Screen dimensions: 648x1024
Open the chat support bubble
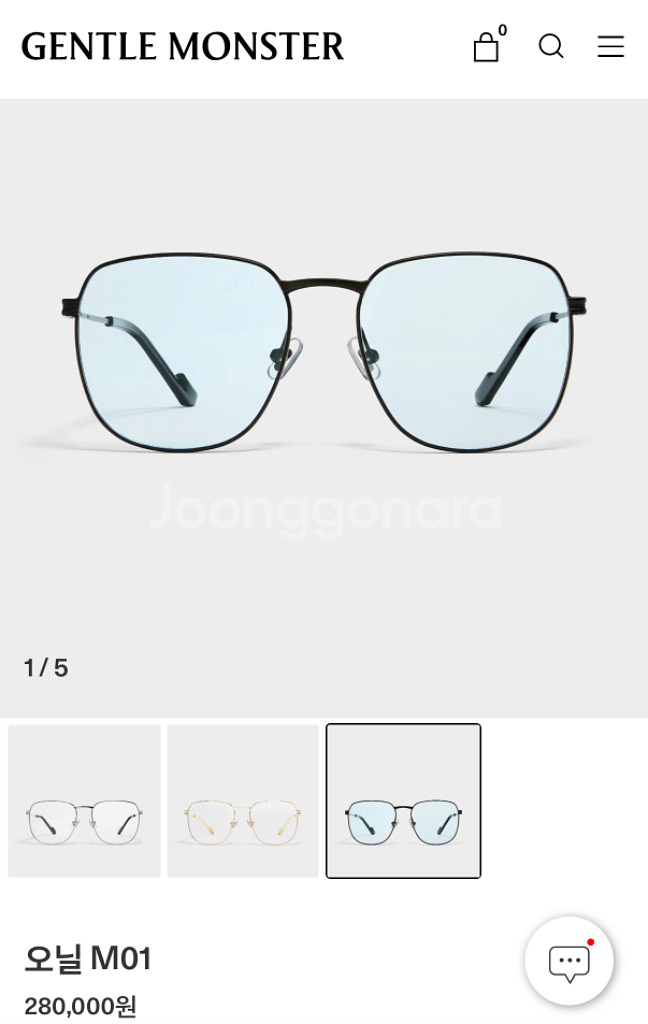(569, 961)
